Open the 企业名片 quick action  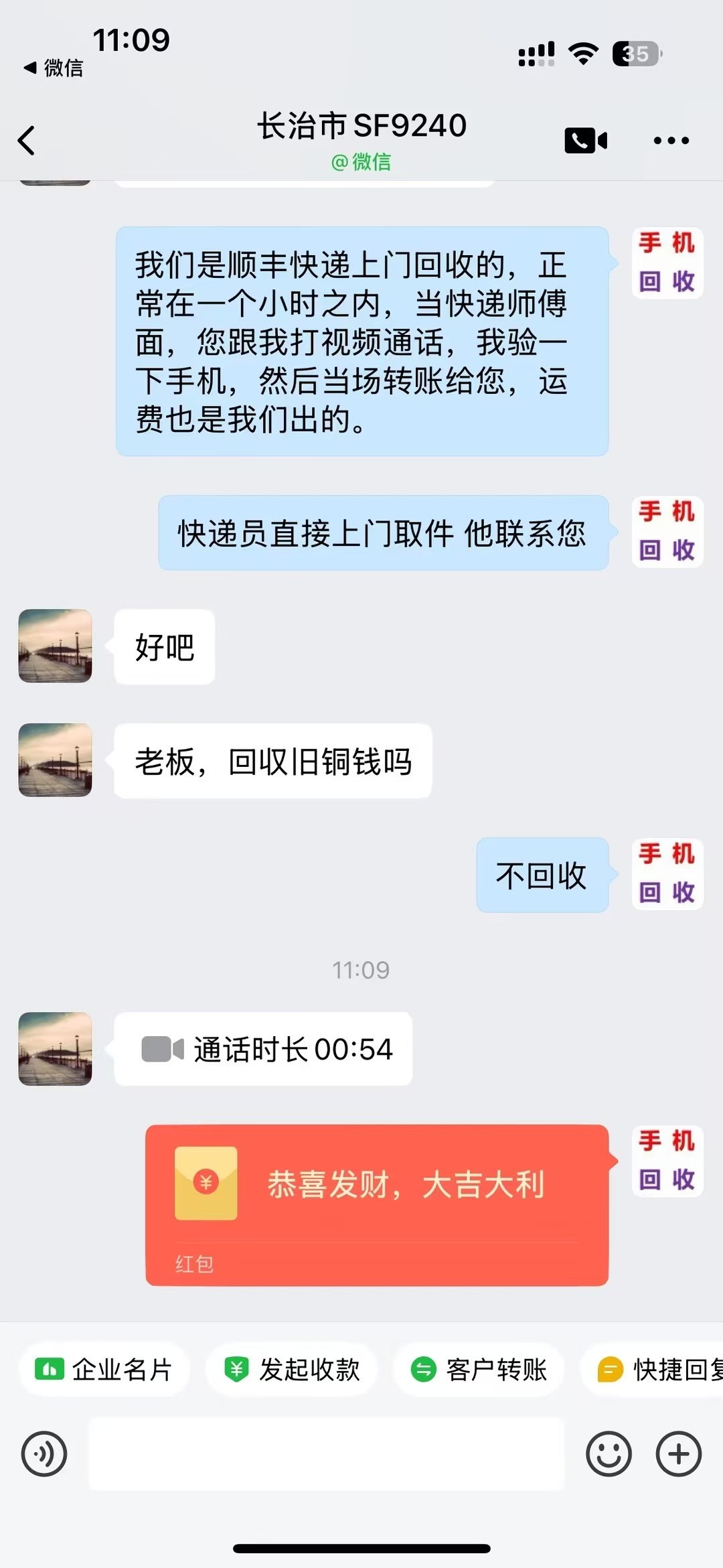[104, 1370]
